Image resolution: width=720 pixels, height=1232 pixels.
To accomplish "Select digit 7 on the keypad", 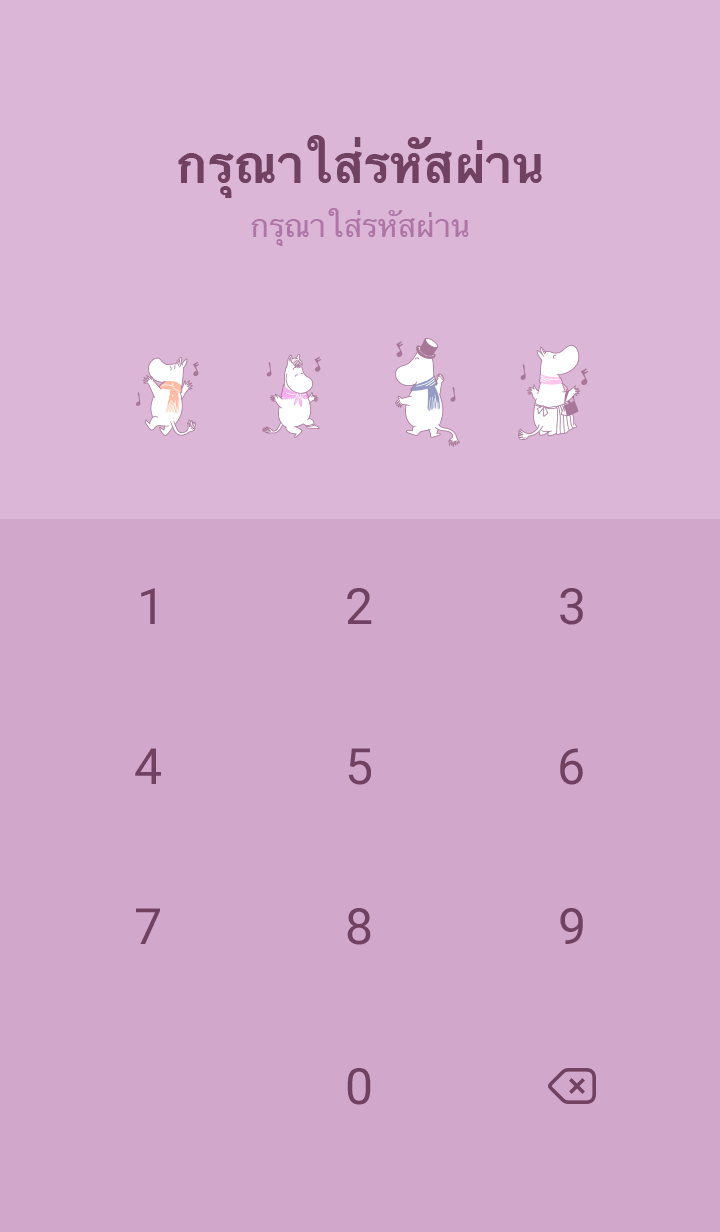I will click(x=148, y=927).
